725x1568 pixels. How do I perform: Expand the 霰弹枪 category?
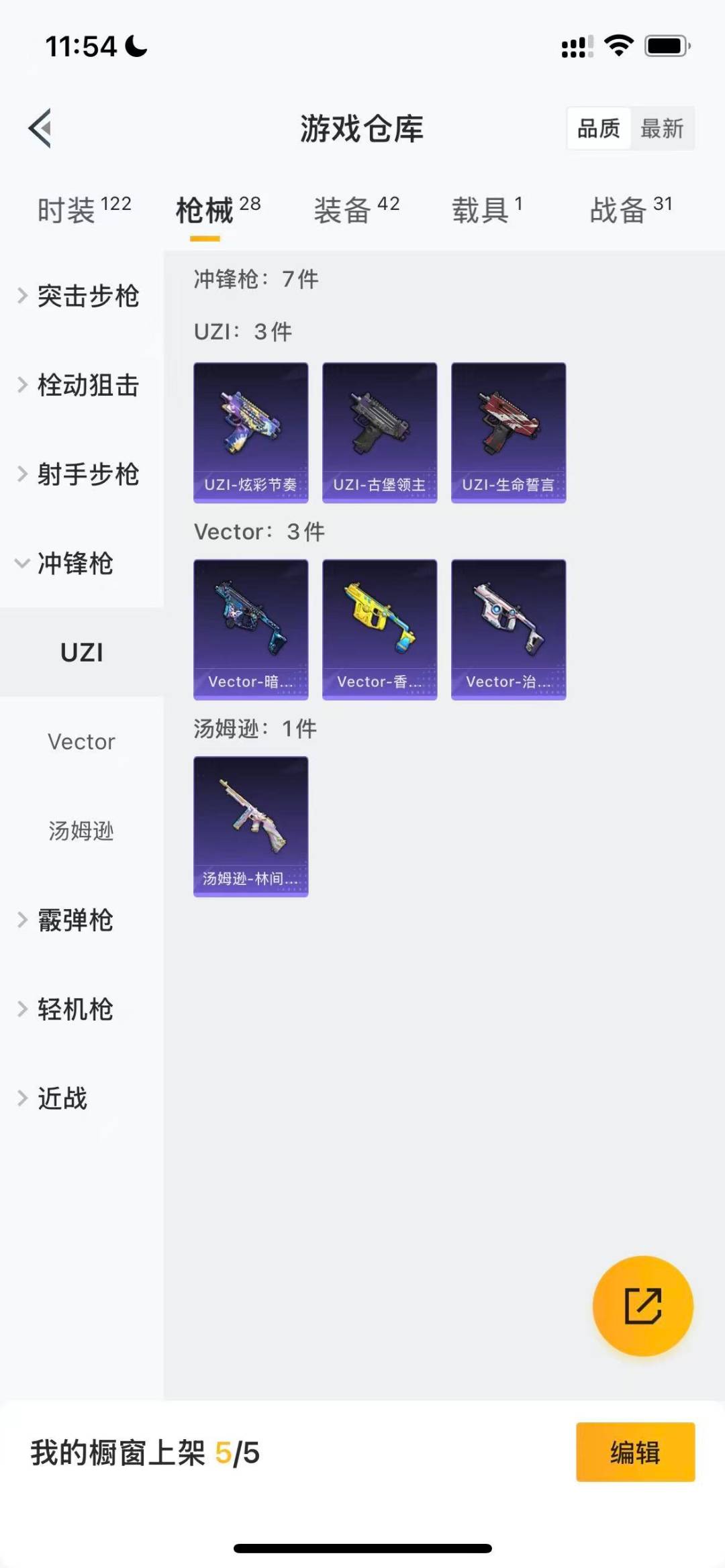click(67, 920)
